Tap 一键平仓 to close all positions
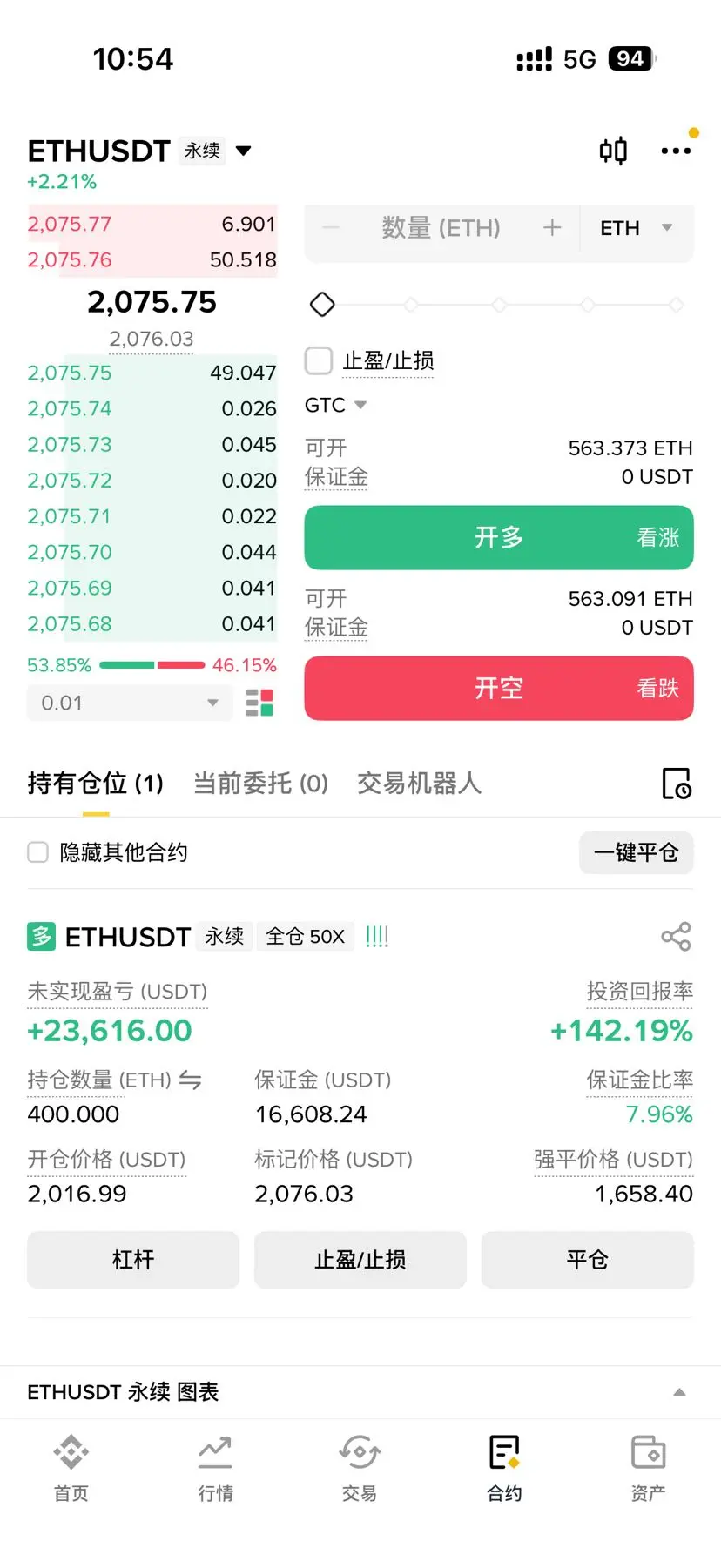This screenshot has height=1568, width=721. coord(637,852)
